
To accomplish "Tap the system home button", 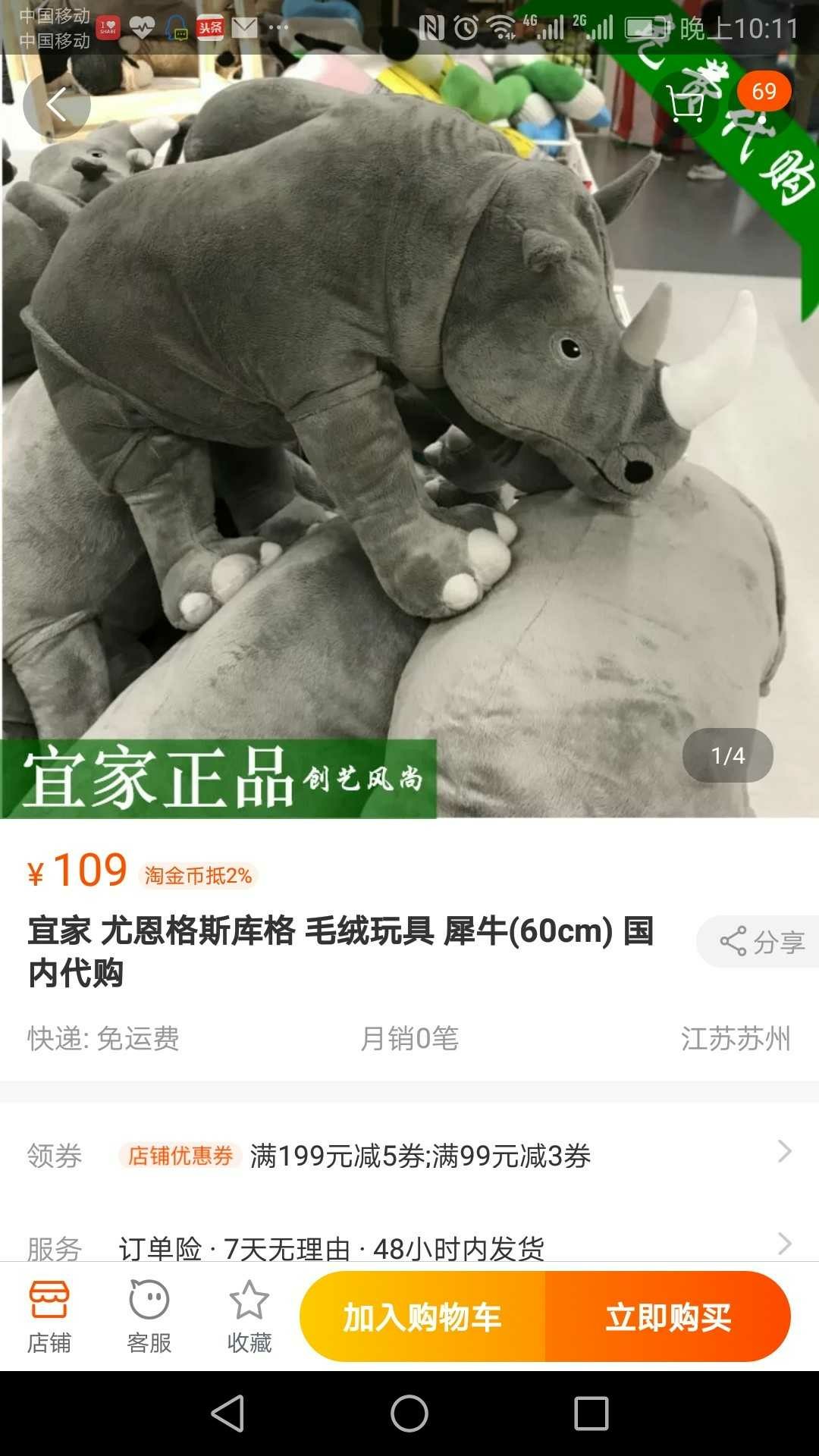I will pos(409,1414).
